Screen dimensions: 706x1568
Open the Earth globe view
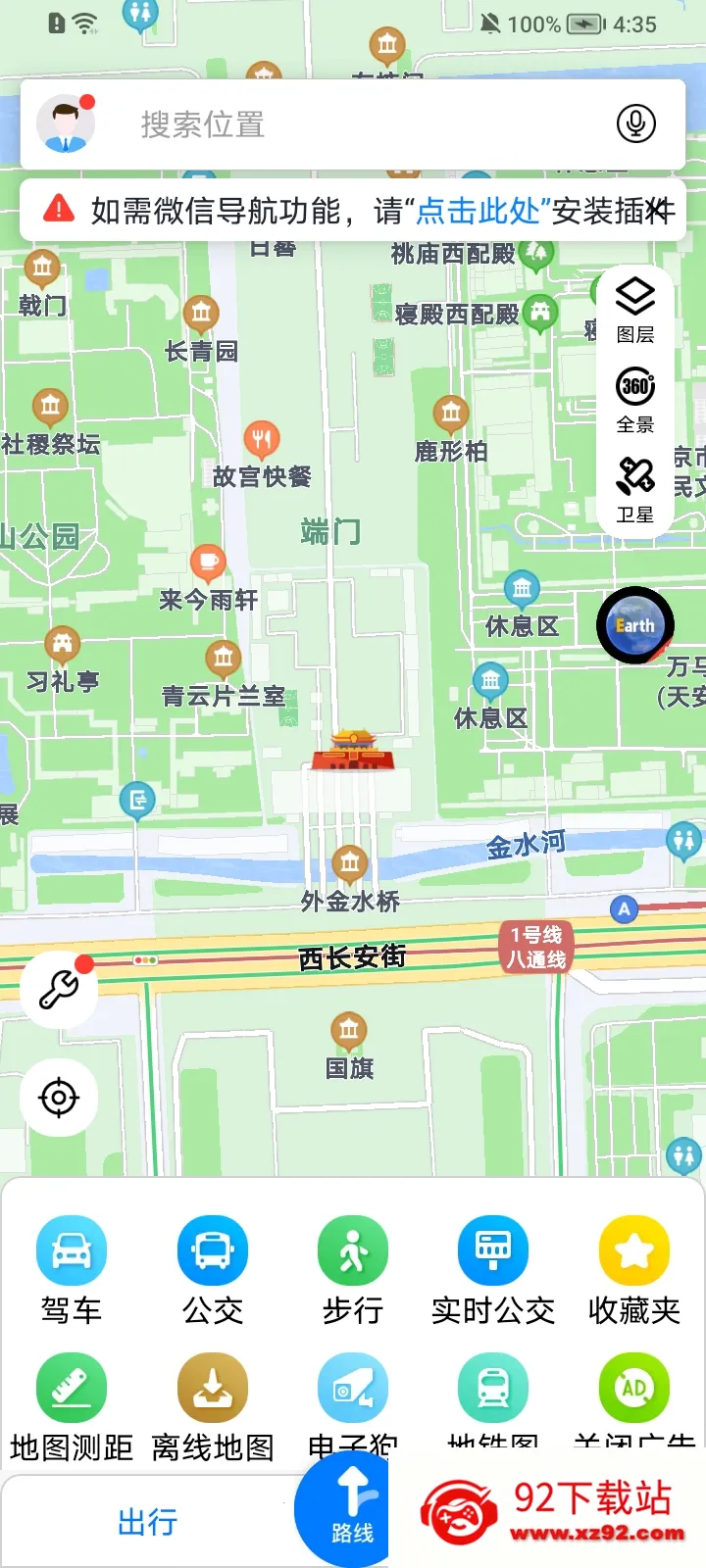coord(635,625)
